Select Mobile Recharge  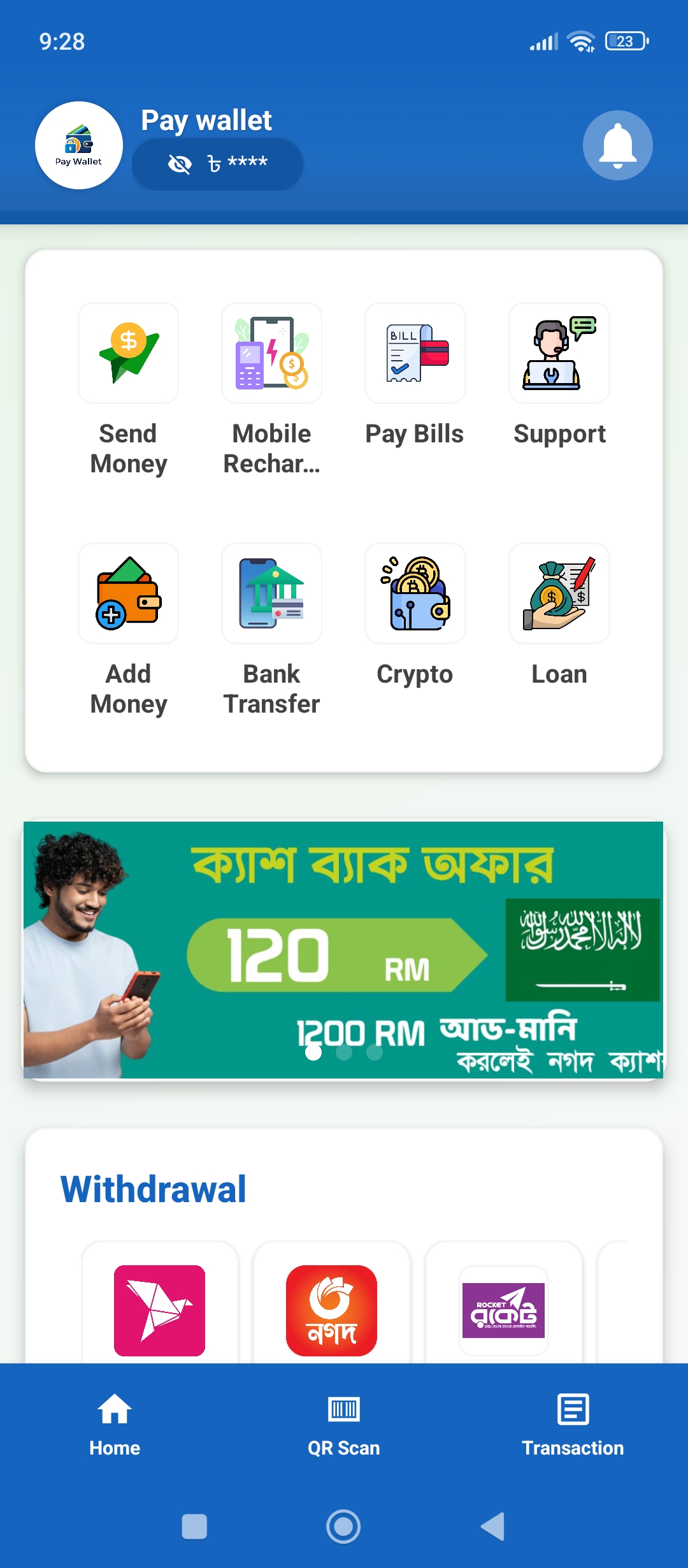tap(272, 354)
